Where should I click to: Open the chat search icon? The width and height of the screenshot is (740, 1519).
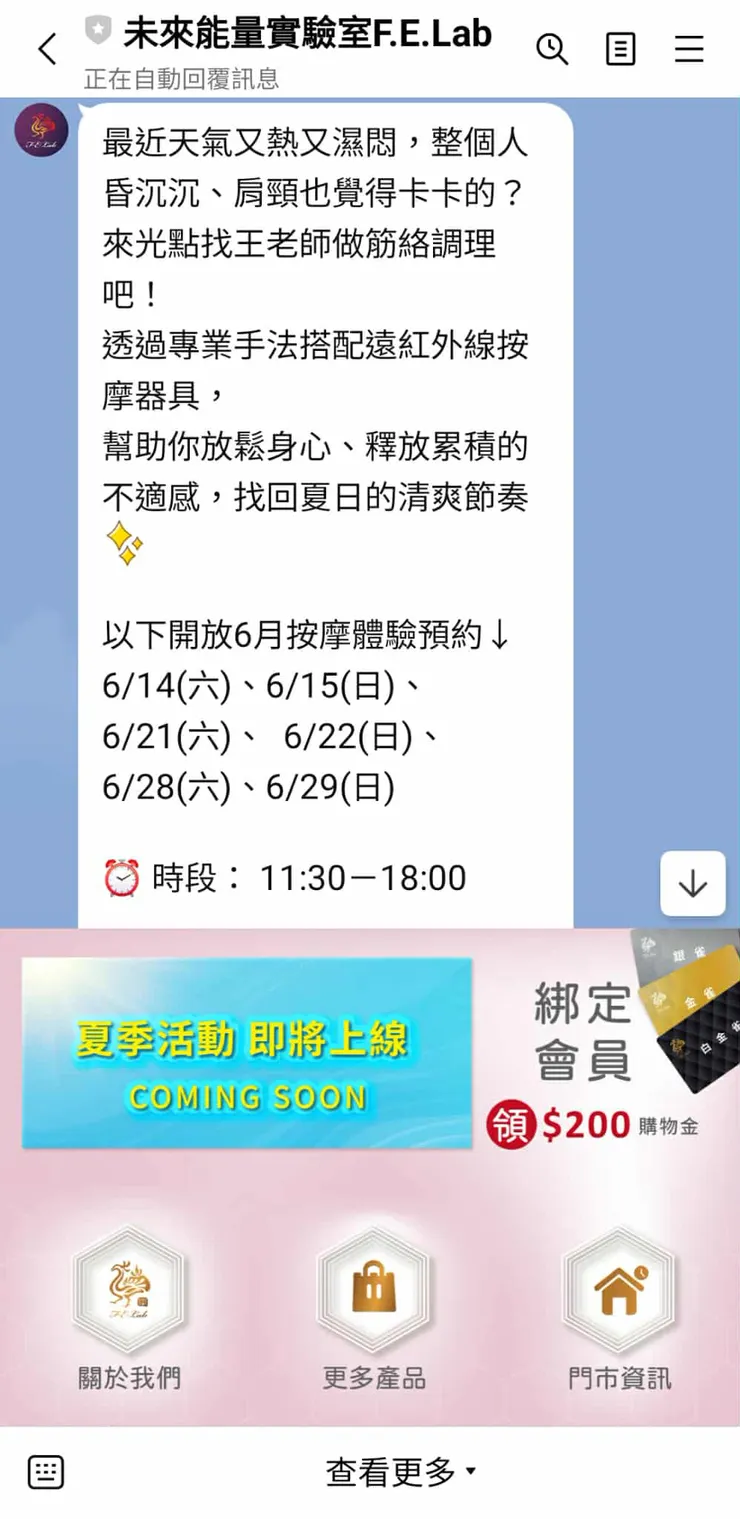coord(553,49)
